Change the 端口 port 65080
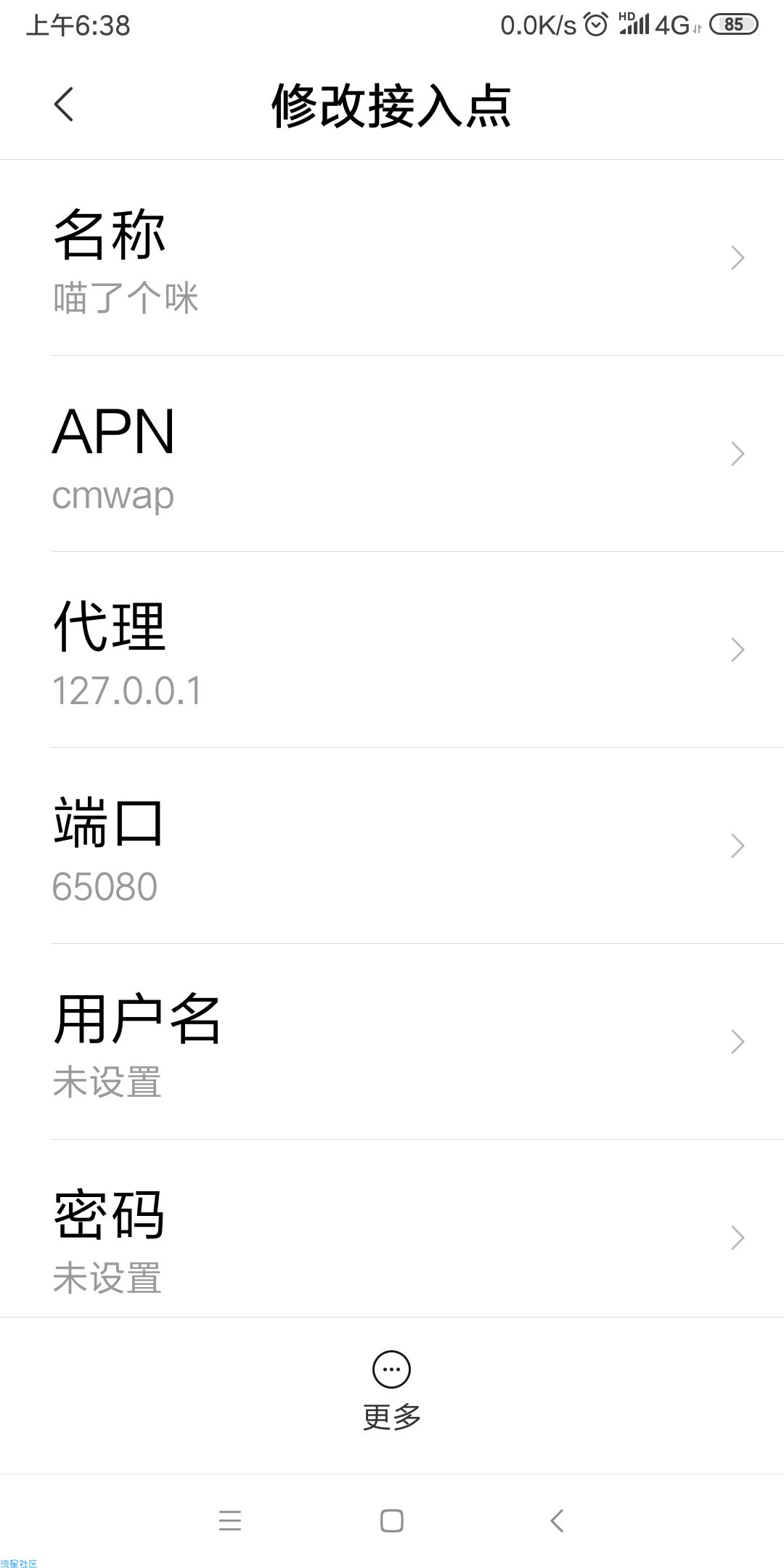The width and height of the screenshot is (784, 1568). click(x=392, y=846)
